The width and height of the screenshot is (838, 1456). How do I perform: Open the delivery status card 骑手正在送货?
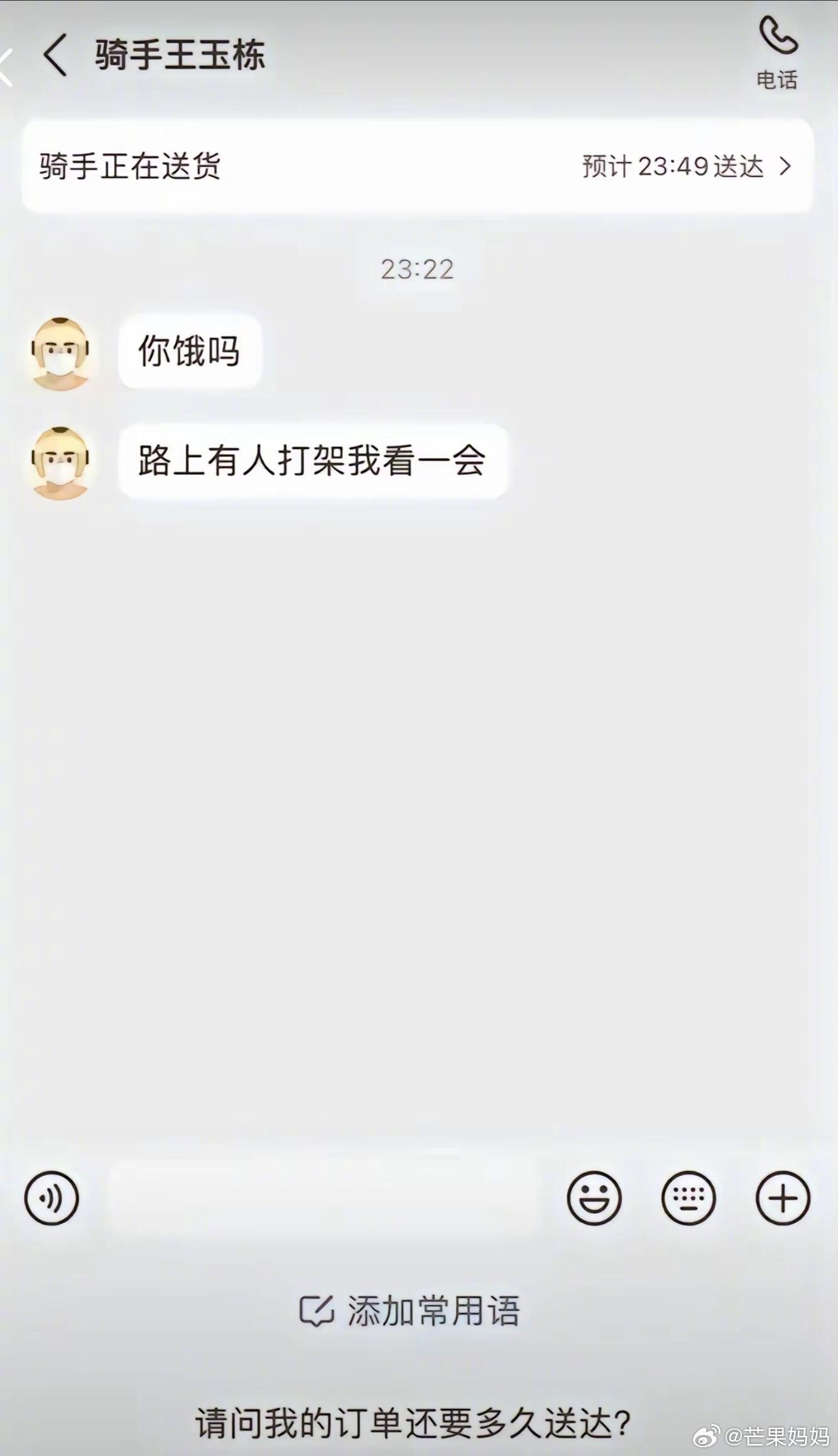[x=418, y=166]
